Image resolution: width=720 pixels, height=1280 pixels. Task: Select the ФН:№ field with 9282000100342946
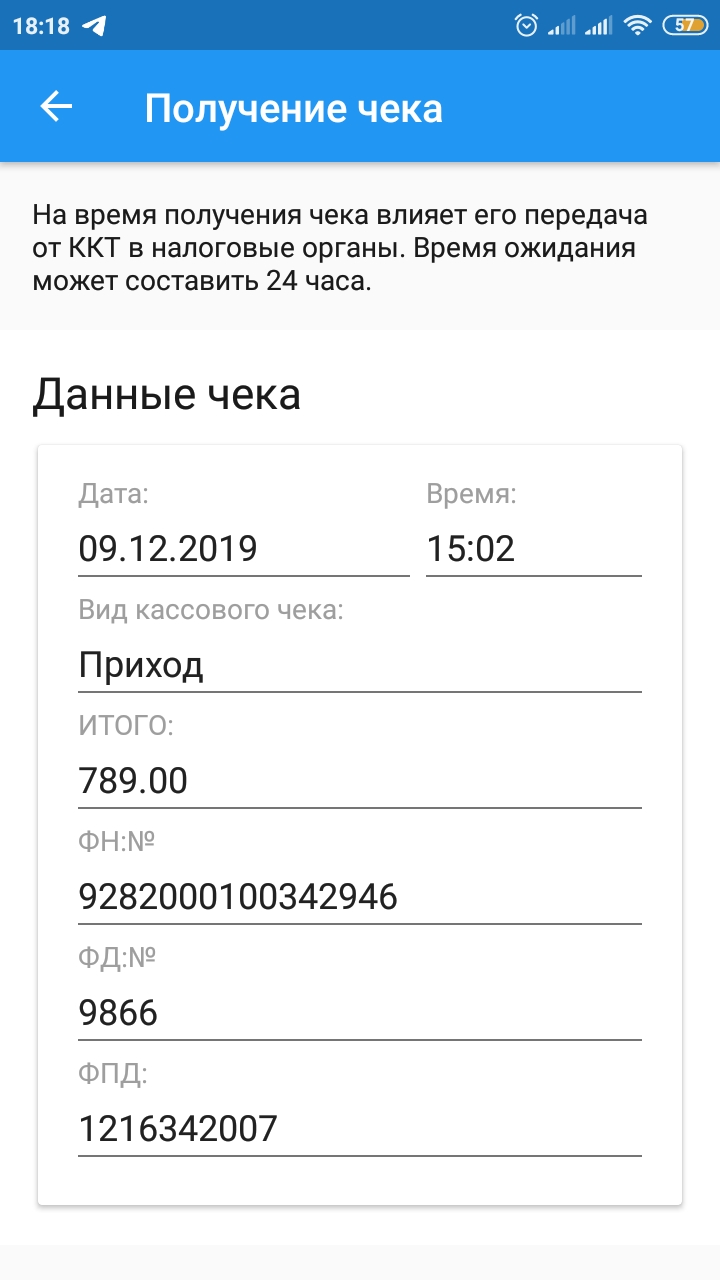[360, 897]
